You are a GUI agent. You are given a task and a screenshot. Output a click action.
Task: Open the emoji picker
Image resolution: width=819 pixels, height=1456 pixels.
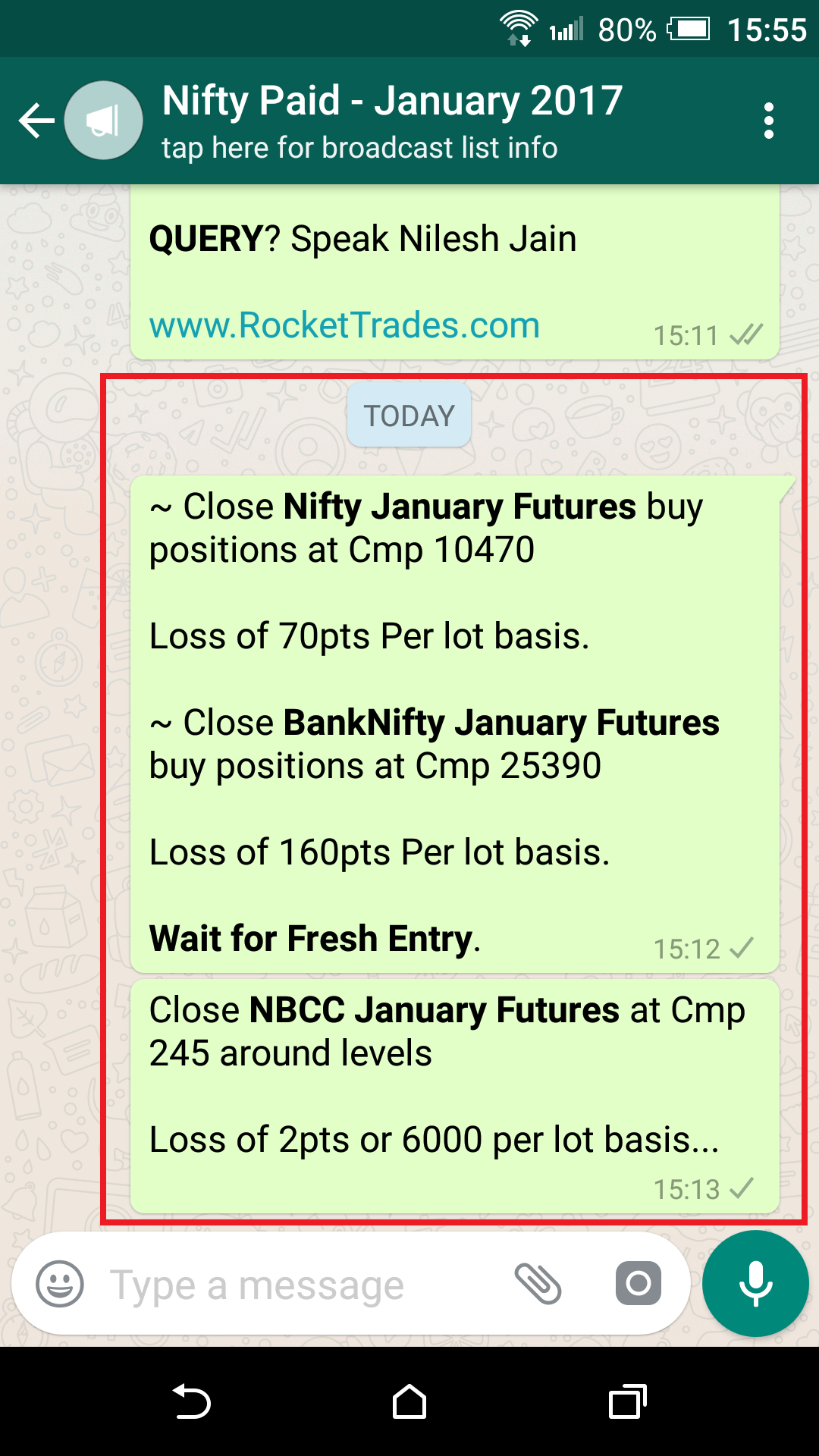point(60,1284)
